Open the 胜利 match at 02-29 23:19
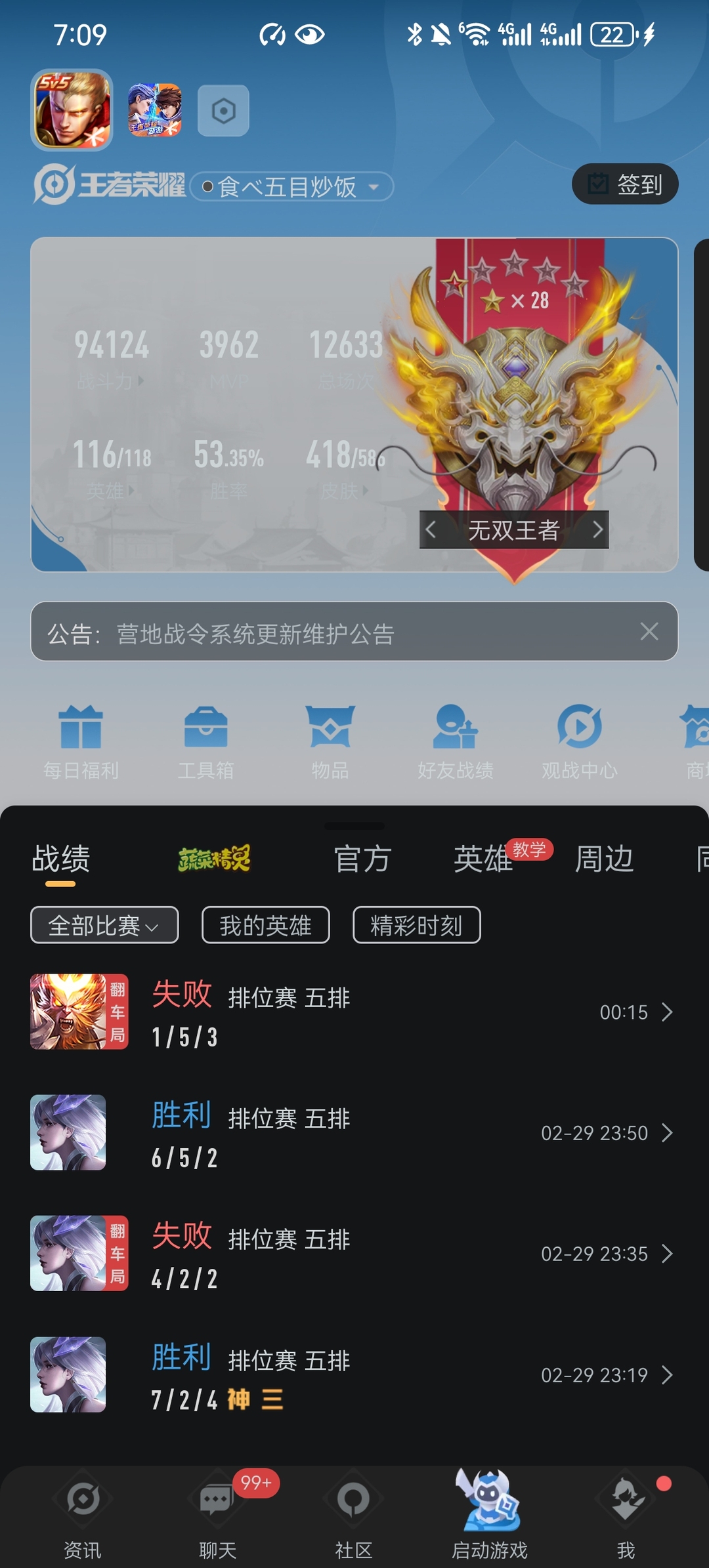The image size is (709, 1568). tap(353, 1374)
